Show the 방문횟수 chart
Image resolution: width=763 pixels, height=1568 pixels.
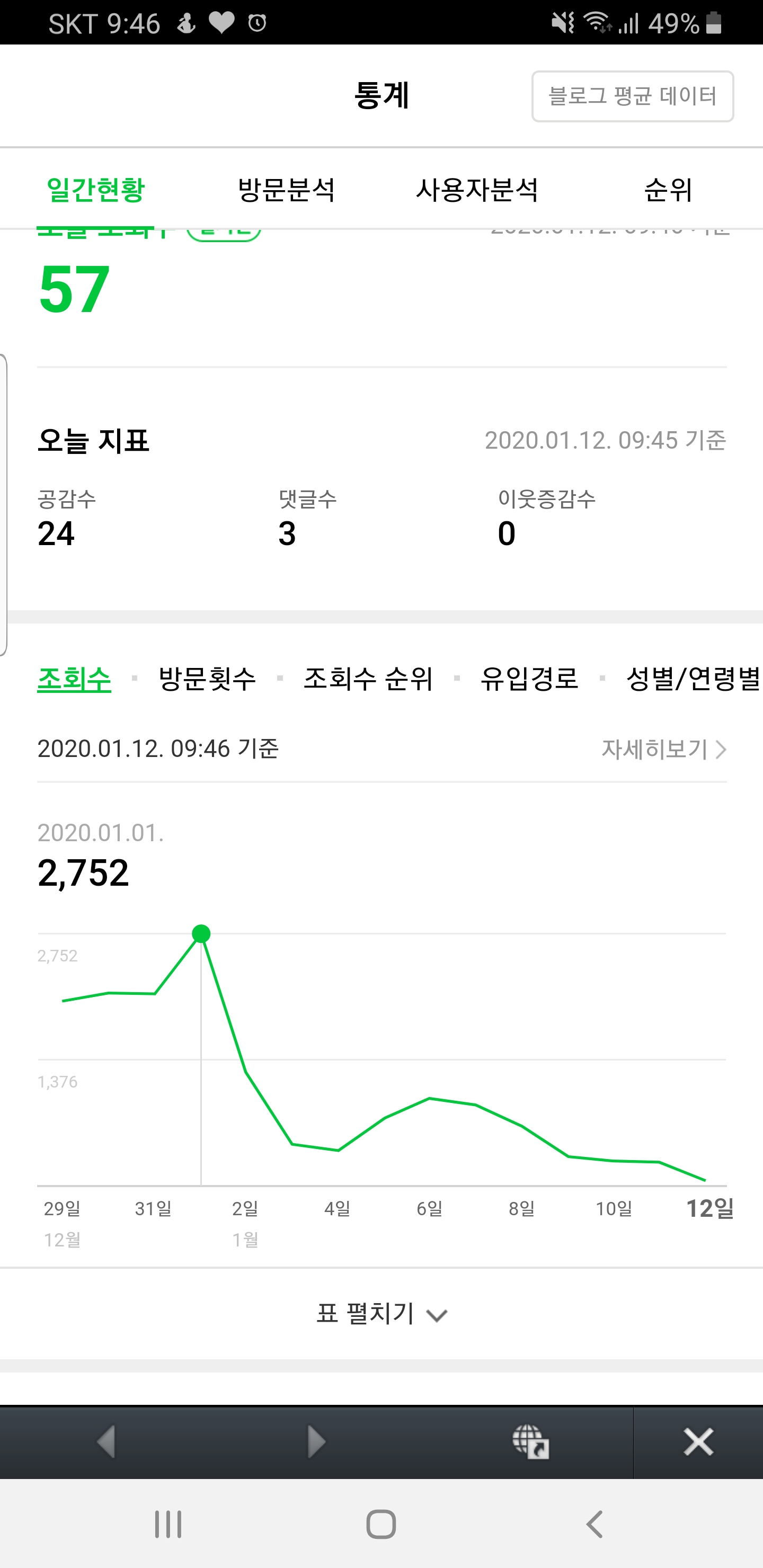(207, 679)
